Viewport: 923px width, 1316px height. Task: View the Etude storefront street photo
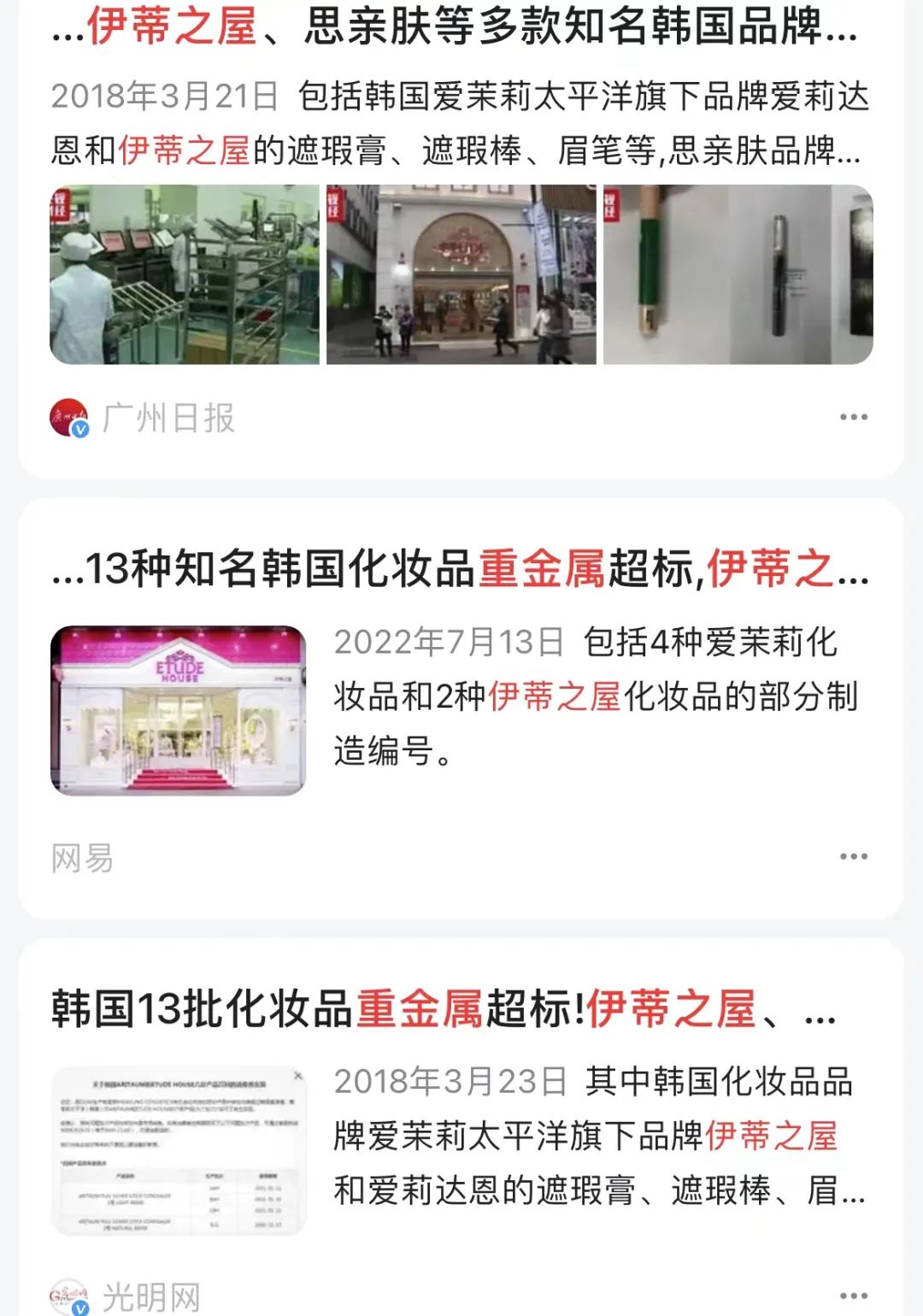461,274
